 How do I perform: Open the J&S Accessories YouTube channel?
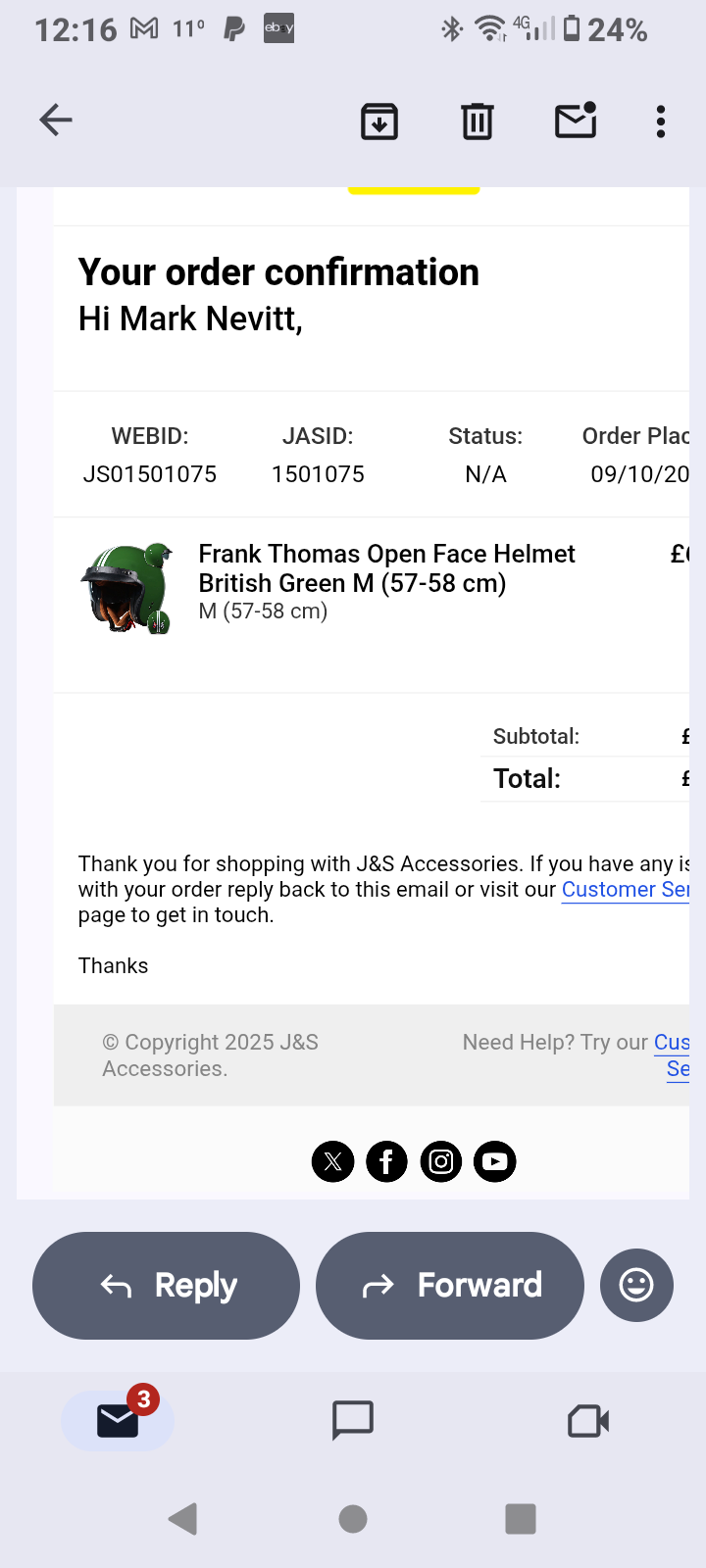click(x=495, y=1162)
